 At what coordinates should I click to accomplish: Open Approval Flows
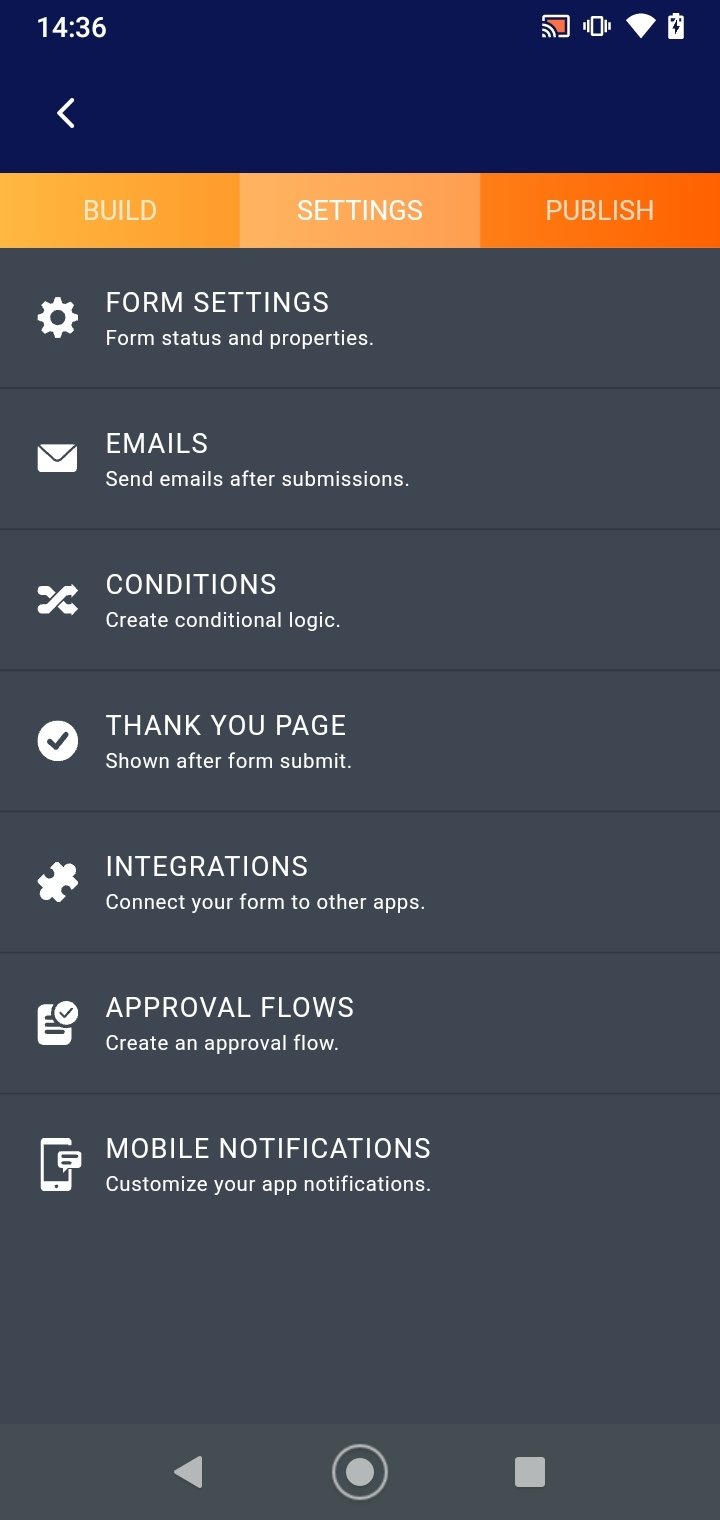point(360,1023)
